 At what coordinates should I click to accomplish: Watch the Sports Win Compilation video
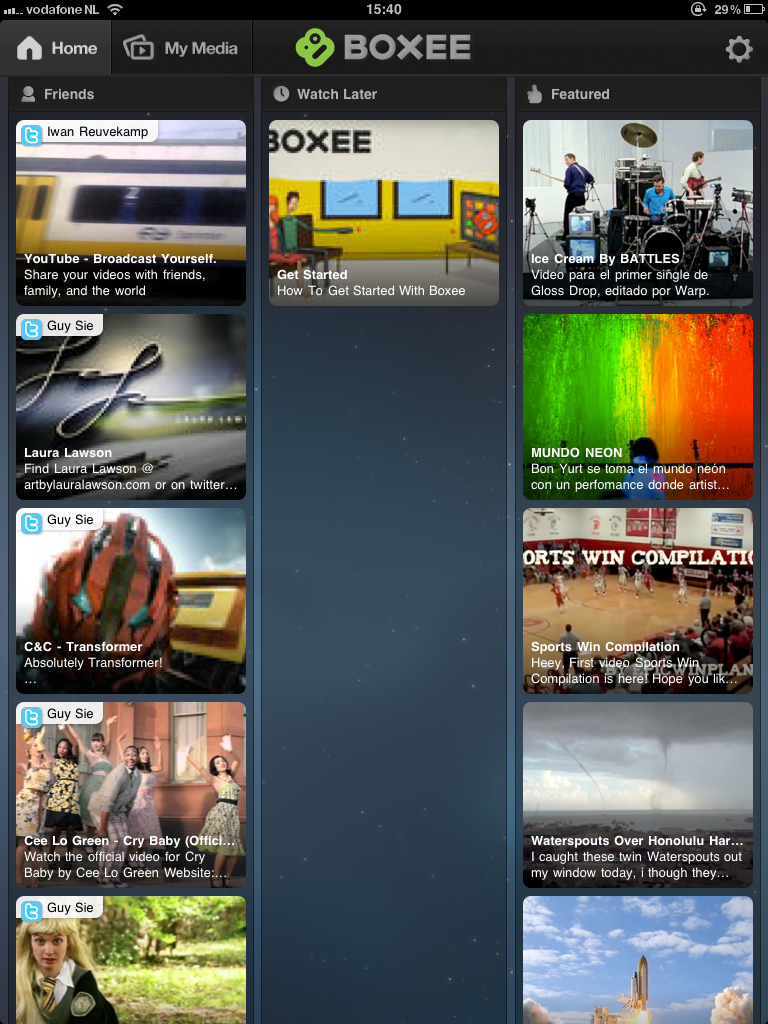pyautogui.click(x=638, y=601)
